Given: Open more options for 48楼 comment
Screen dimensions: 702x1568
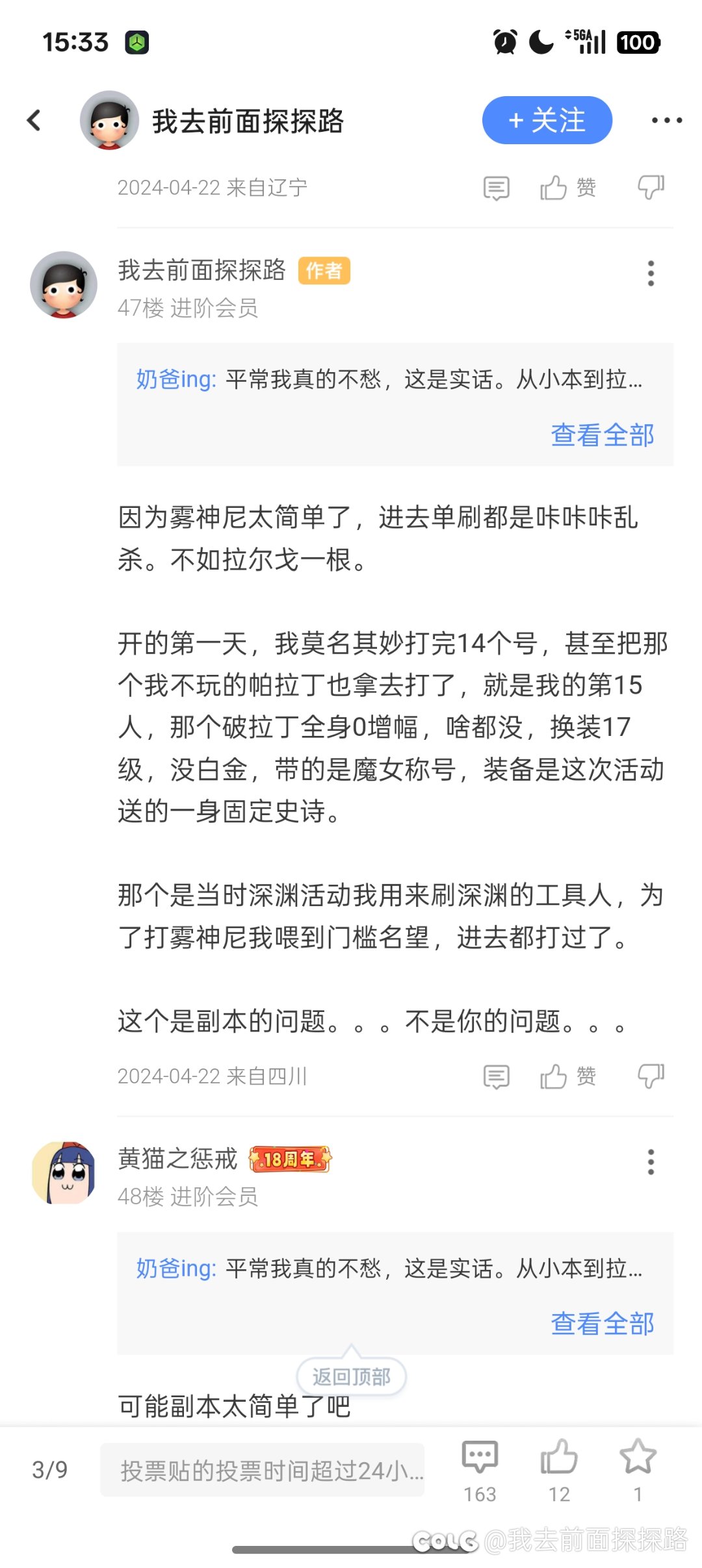Looking at the screenshot, I should pos(651,1162).
